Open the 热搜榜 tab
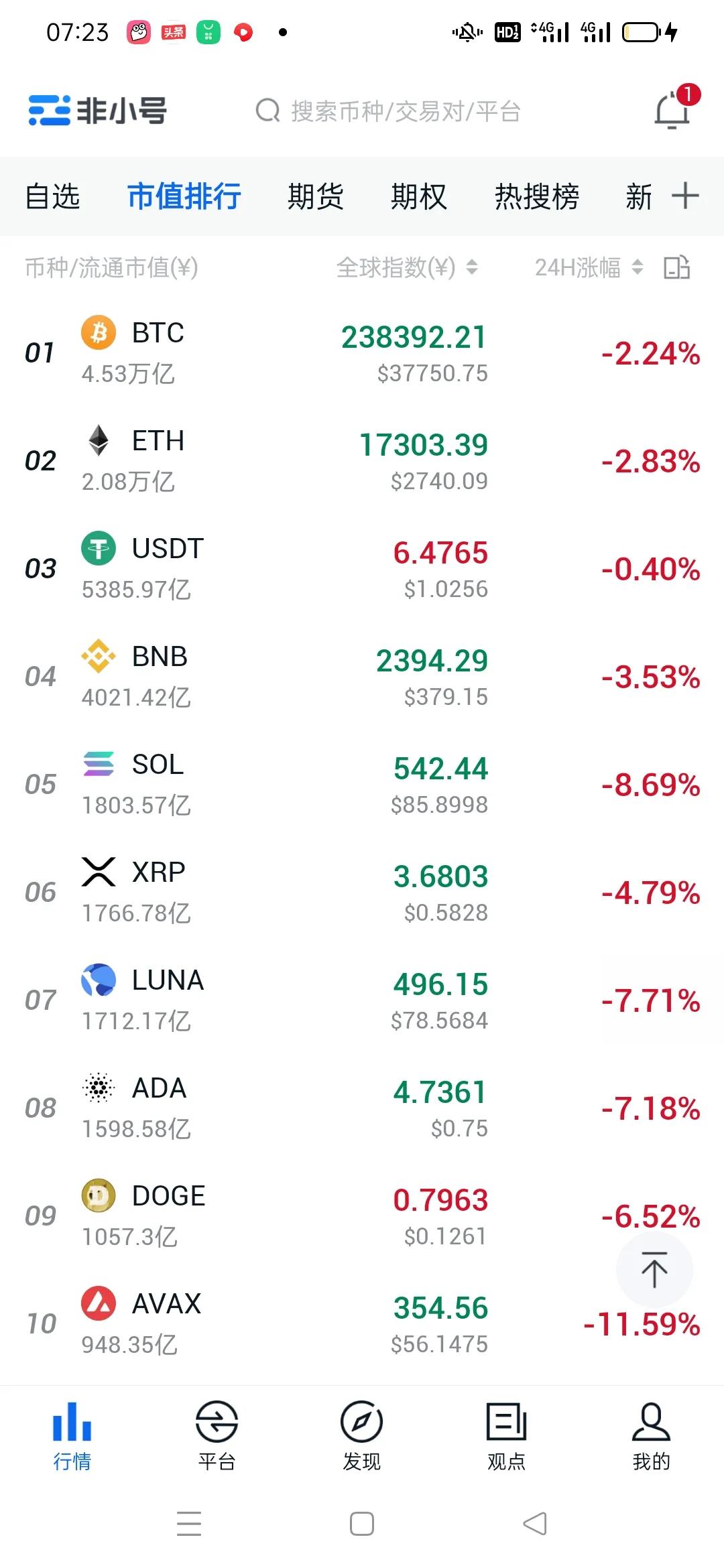Image resolution: width=724 pixels, height=1568 pixels. pyautogui.click(x=536, y=197)
